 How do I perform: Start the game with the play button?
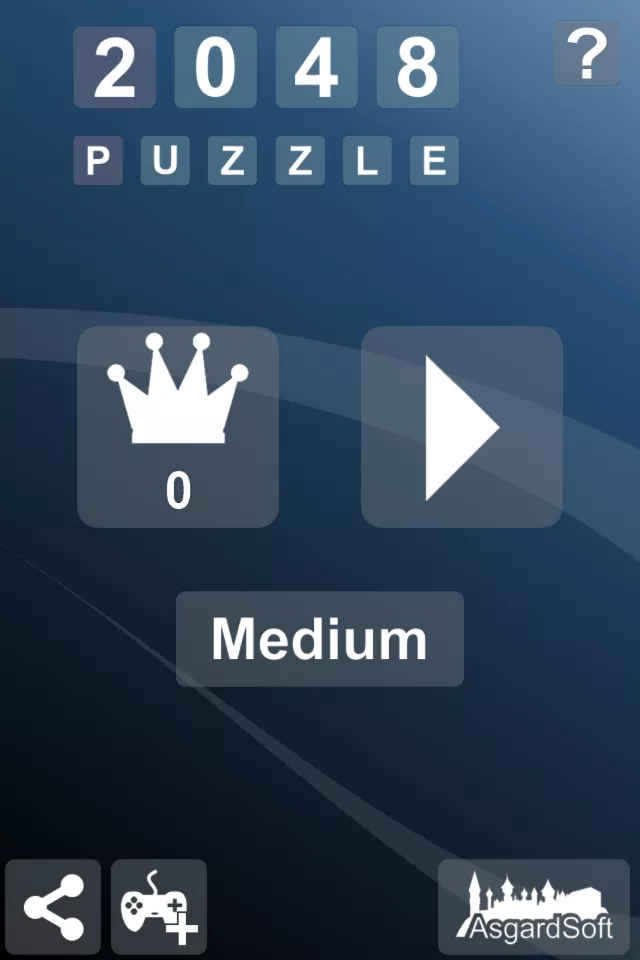click(x=461, y=427)
